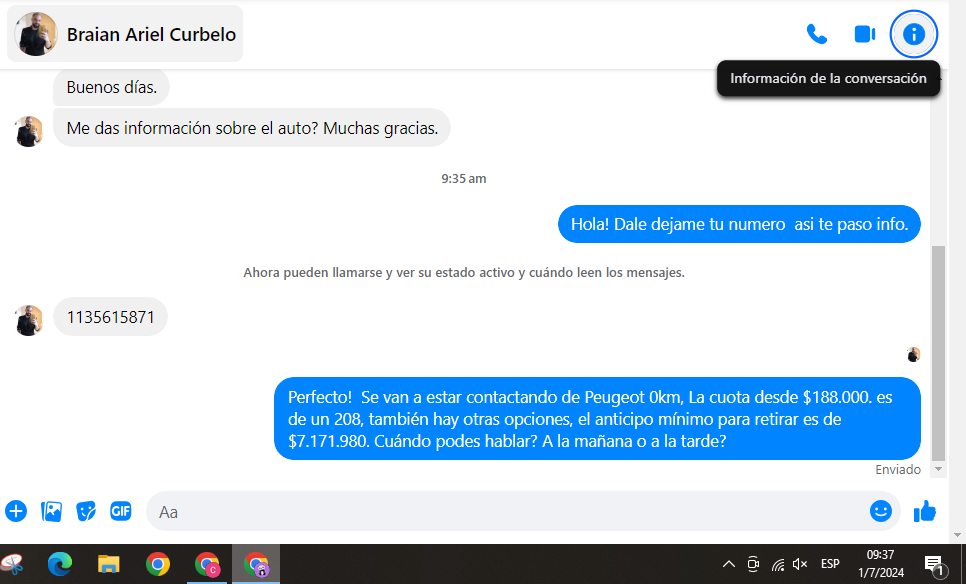
Task: Open the conversation information panel
Action: pyautogui.click(x=913, y=34)
